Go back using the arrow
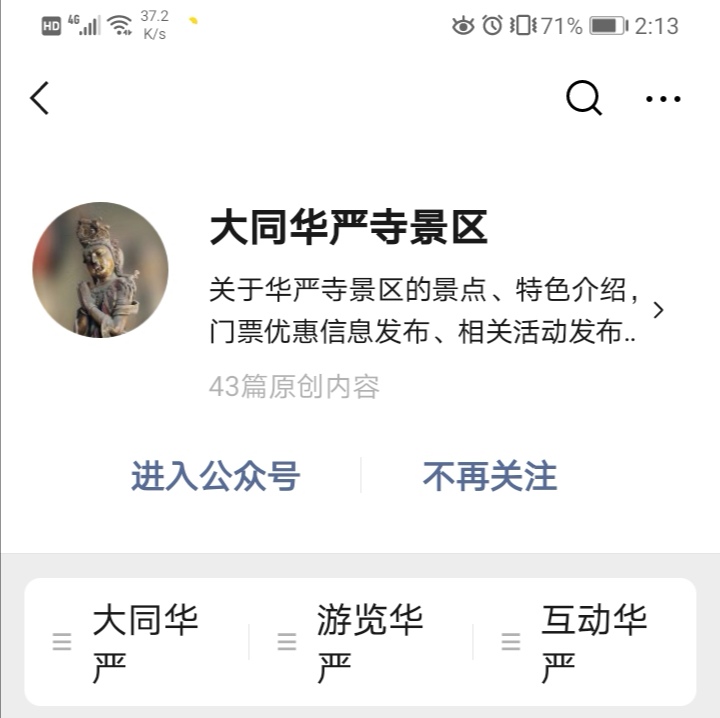The height and width of the screenshot is (718, 720). click(40, 98)
